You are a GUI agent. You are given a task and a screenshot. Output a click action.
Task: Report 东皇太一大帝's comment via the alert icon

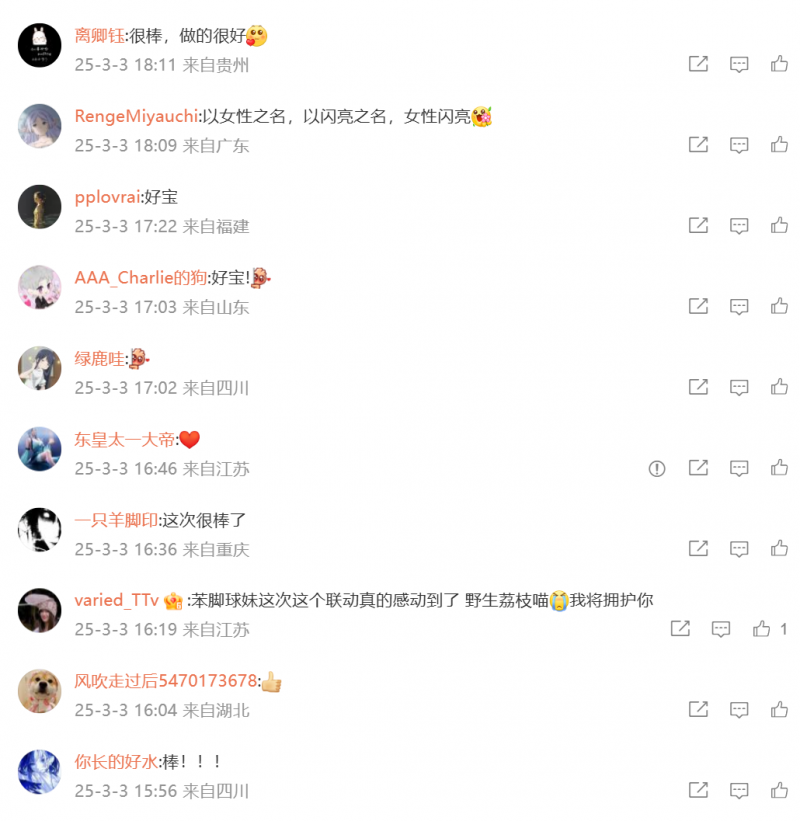click(657, 468)
